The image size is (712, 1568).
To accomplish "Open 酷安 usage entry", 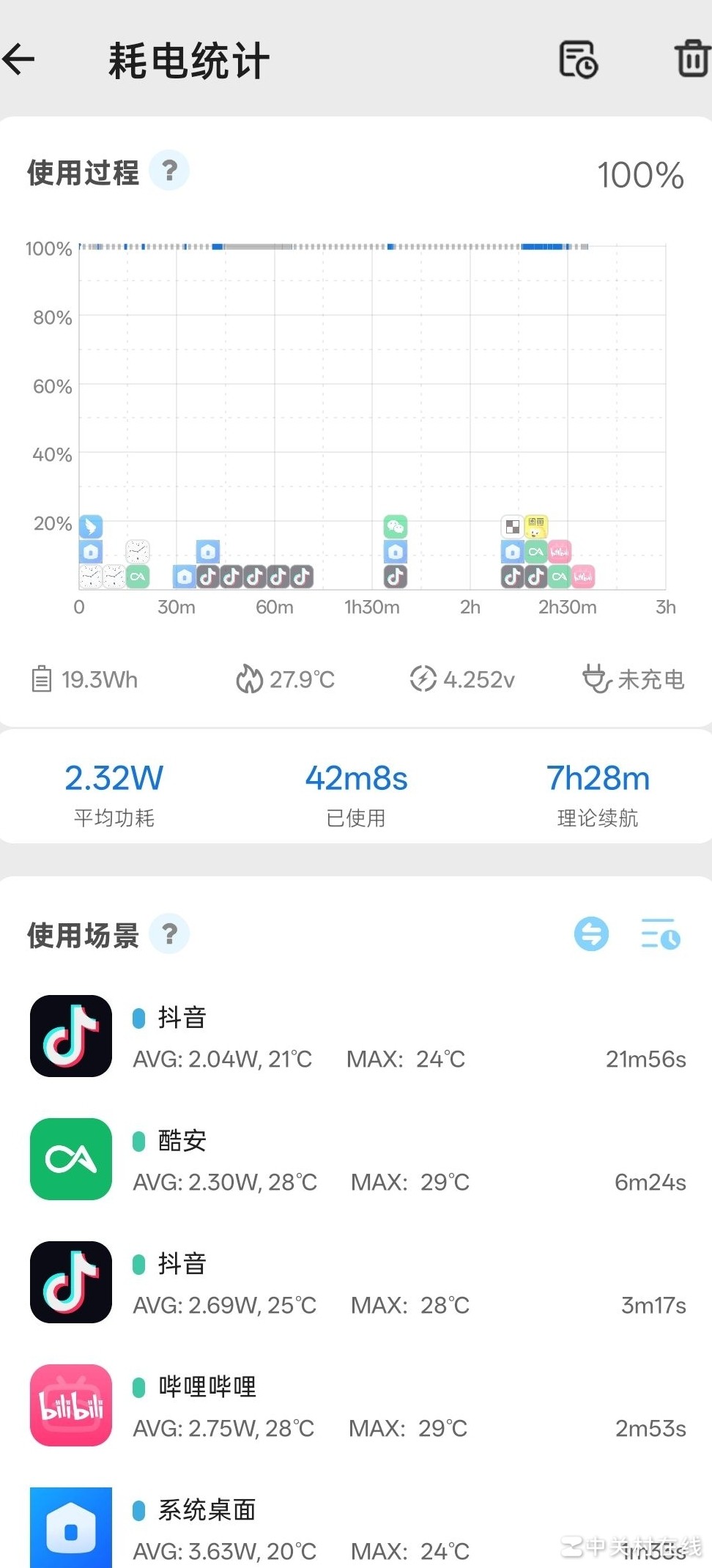I will (356, 1160).
